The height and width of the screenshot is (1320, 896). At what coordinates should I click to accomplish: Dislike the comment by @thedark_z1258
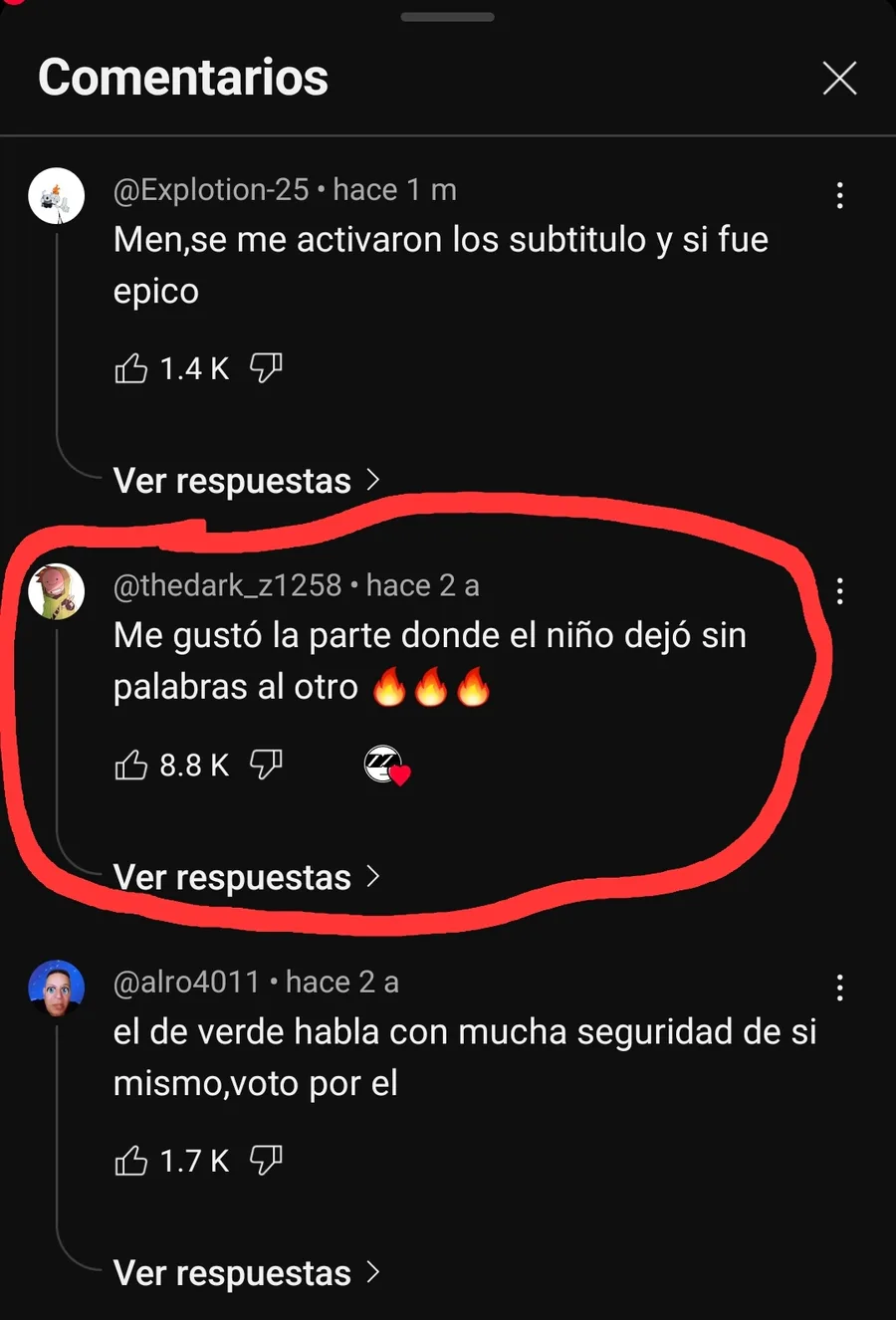(x=266, y=766)
